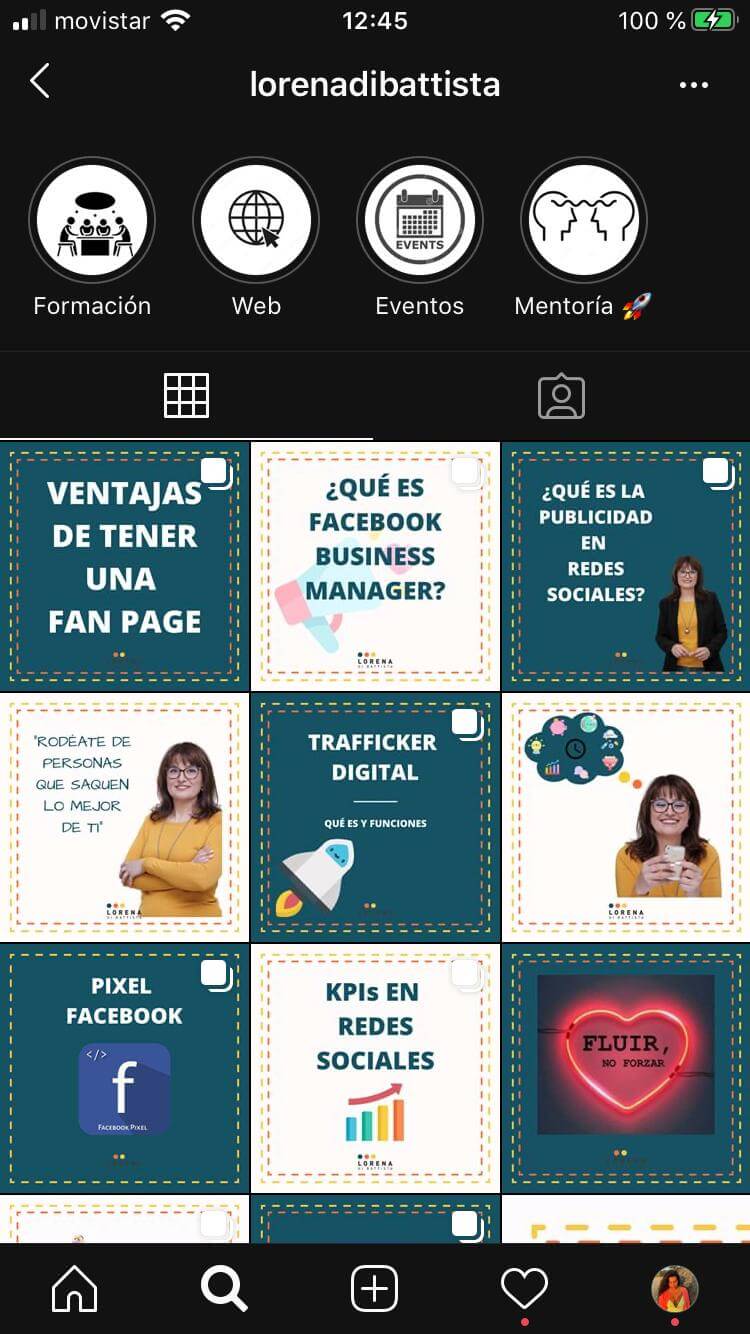
Task: Open the 'Rodéate de personas' quote post
Action: tap(124, 817)
